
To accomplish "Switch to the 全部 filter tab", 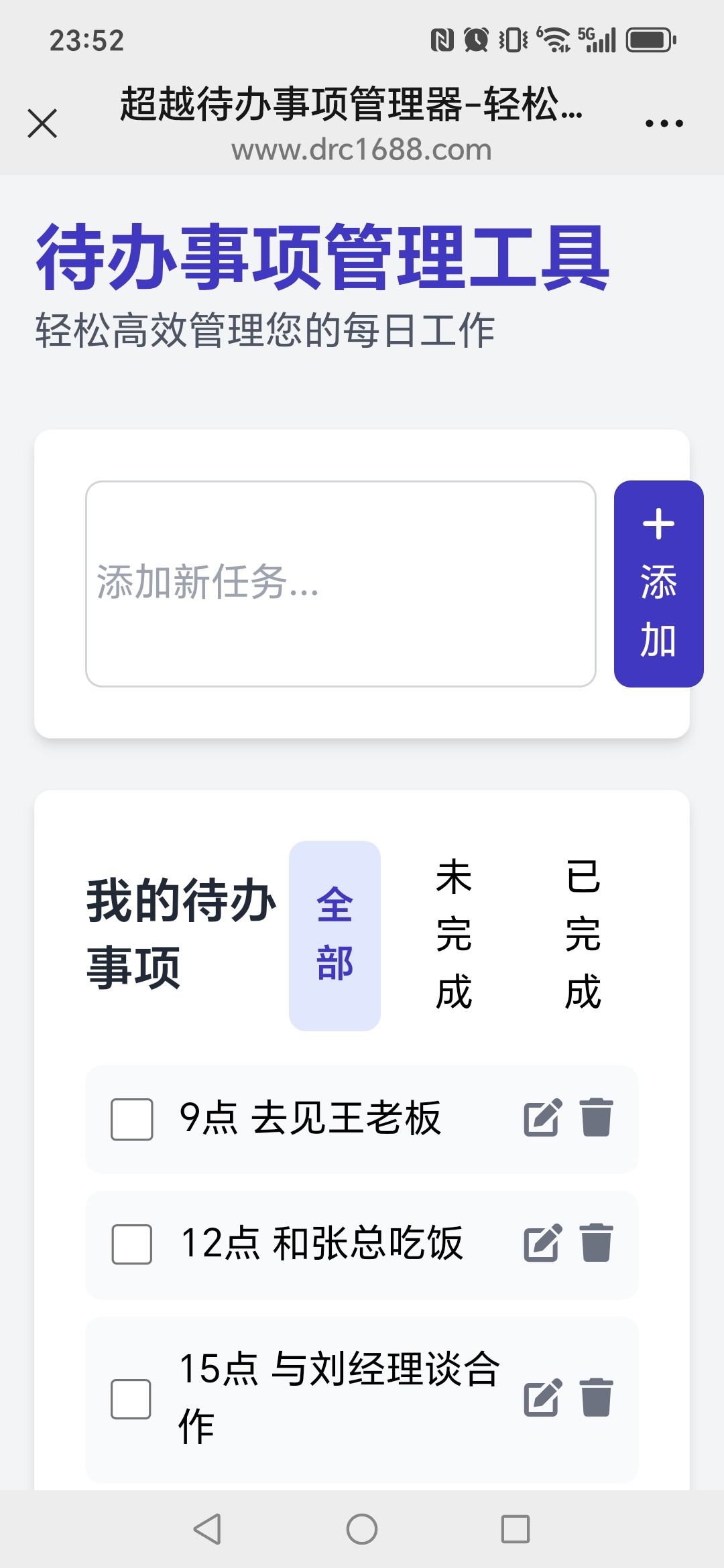I will pos(335,935).
